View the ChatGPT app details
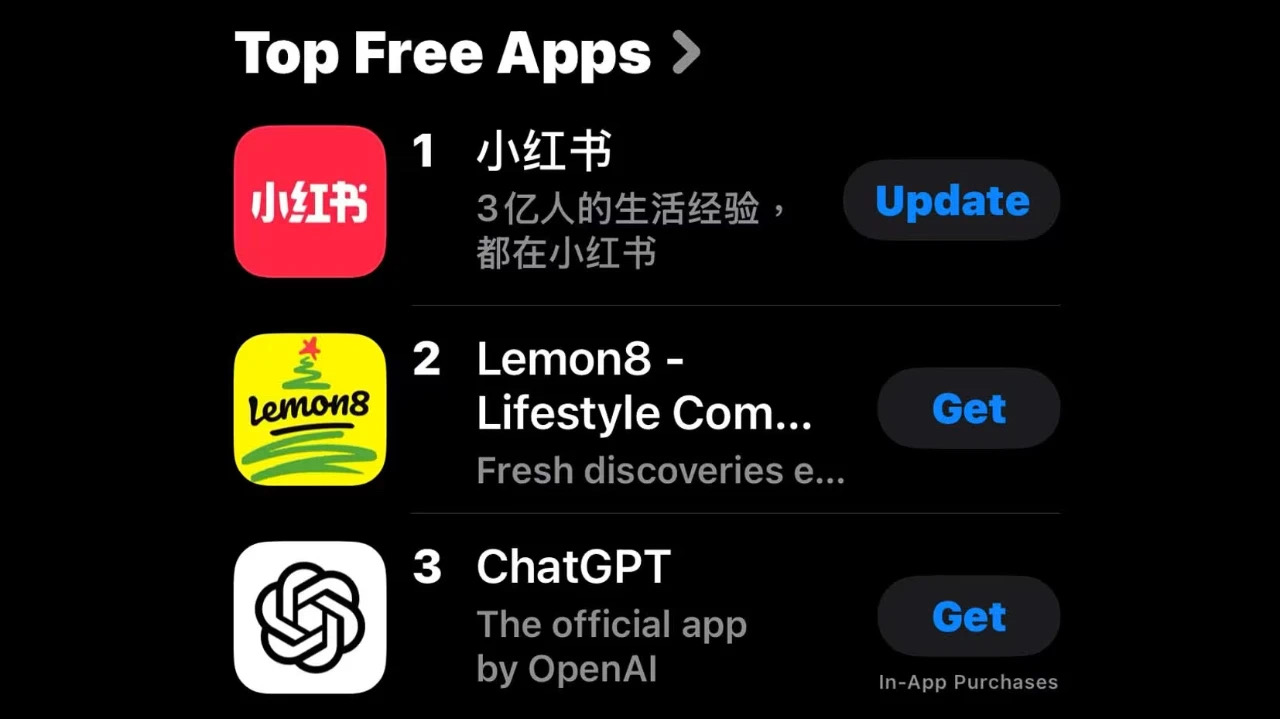The height and width of the screenshot is (719, 1280). (x=574, y=568)
